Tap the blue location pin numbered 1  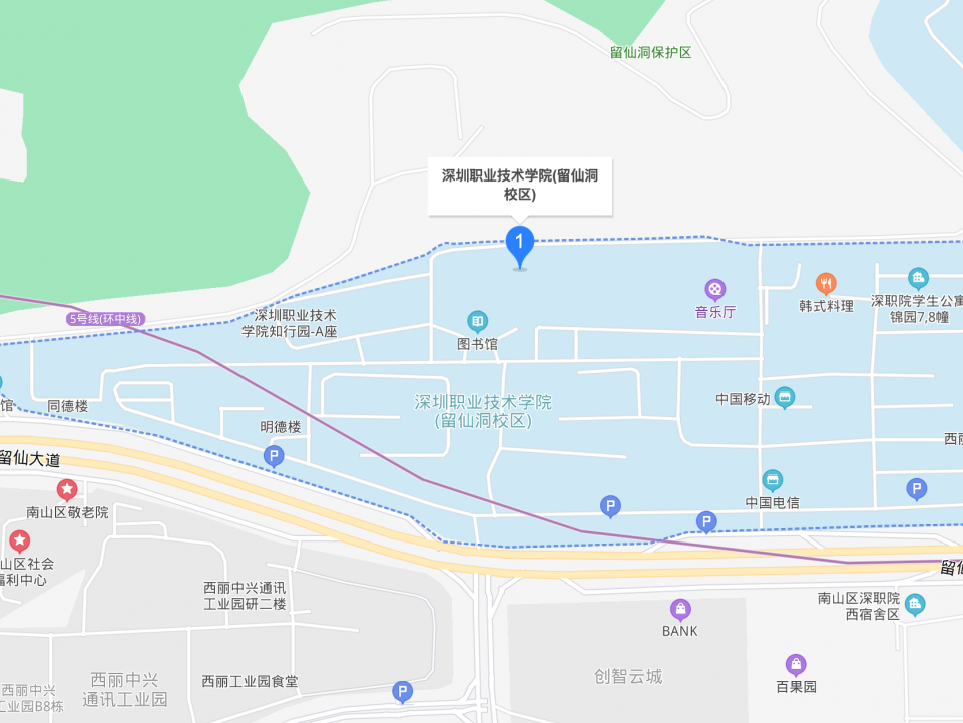pos(519,243)
